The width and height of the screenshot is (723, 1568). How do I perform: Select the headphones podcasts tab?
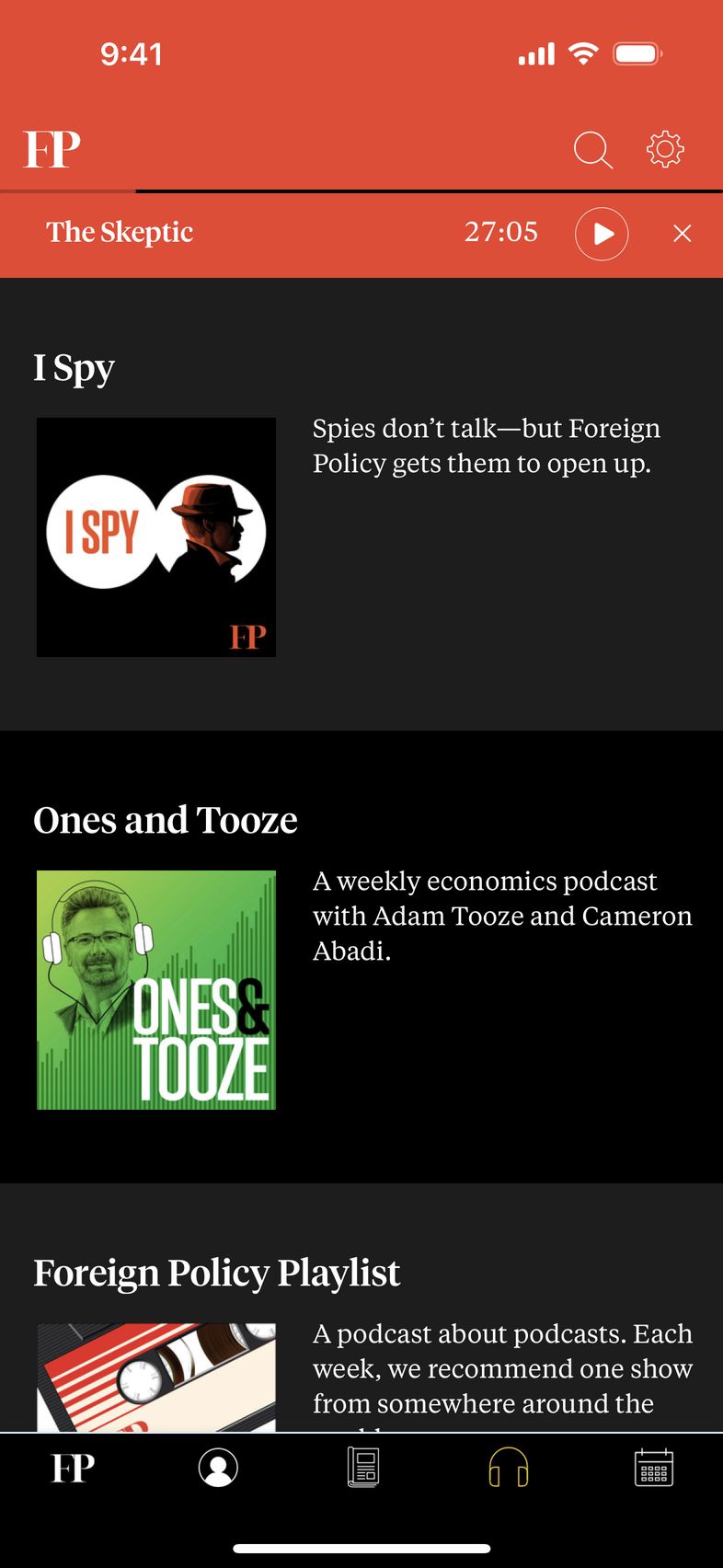pos(509,1468)
